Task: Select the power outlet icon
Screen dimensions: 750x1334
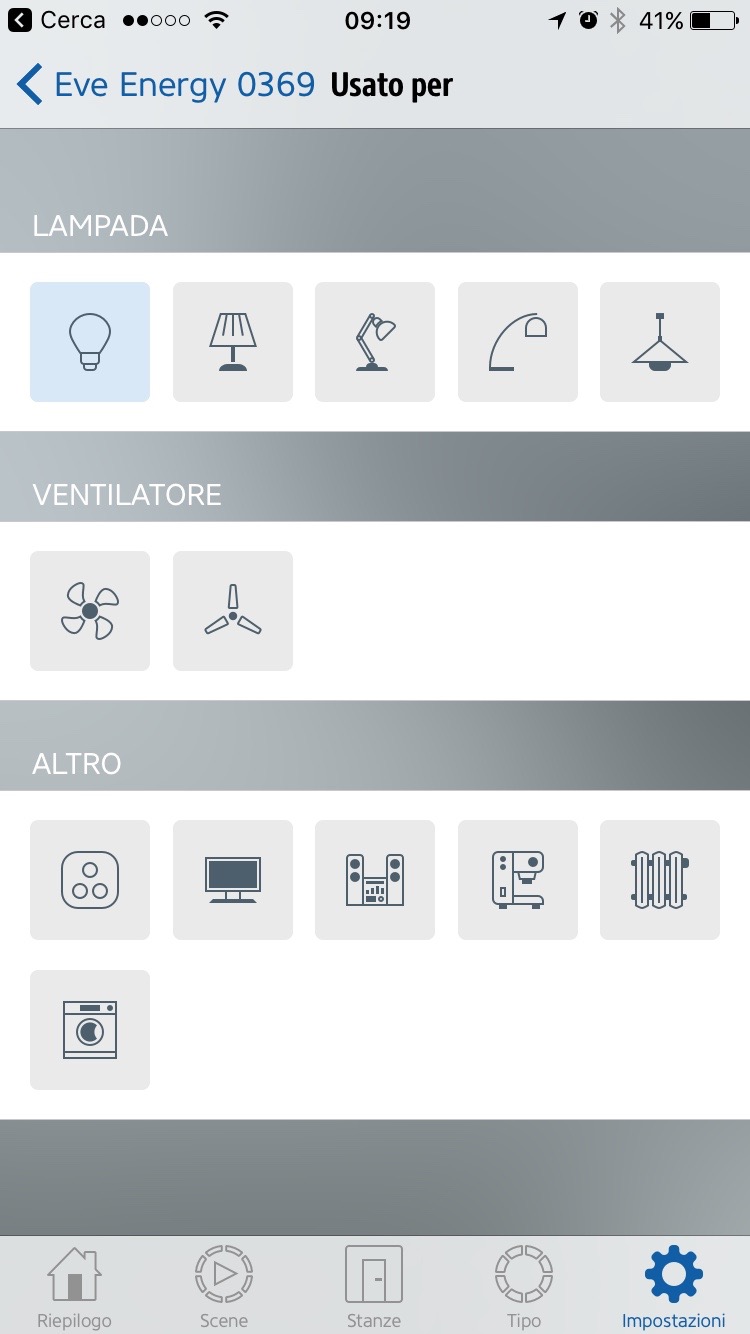Action: click(x=90, y=880)
